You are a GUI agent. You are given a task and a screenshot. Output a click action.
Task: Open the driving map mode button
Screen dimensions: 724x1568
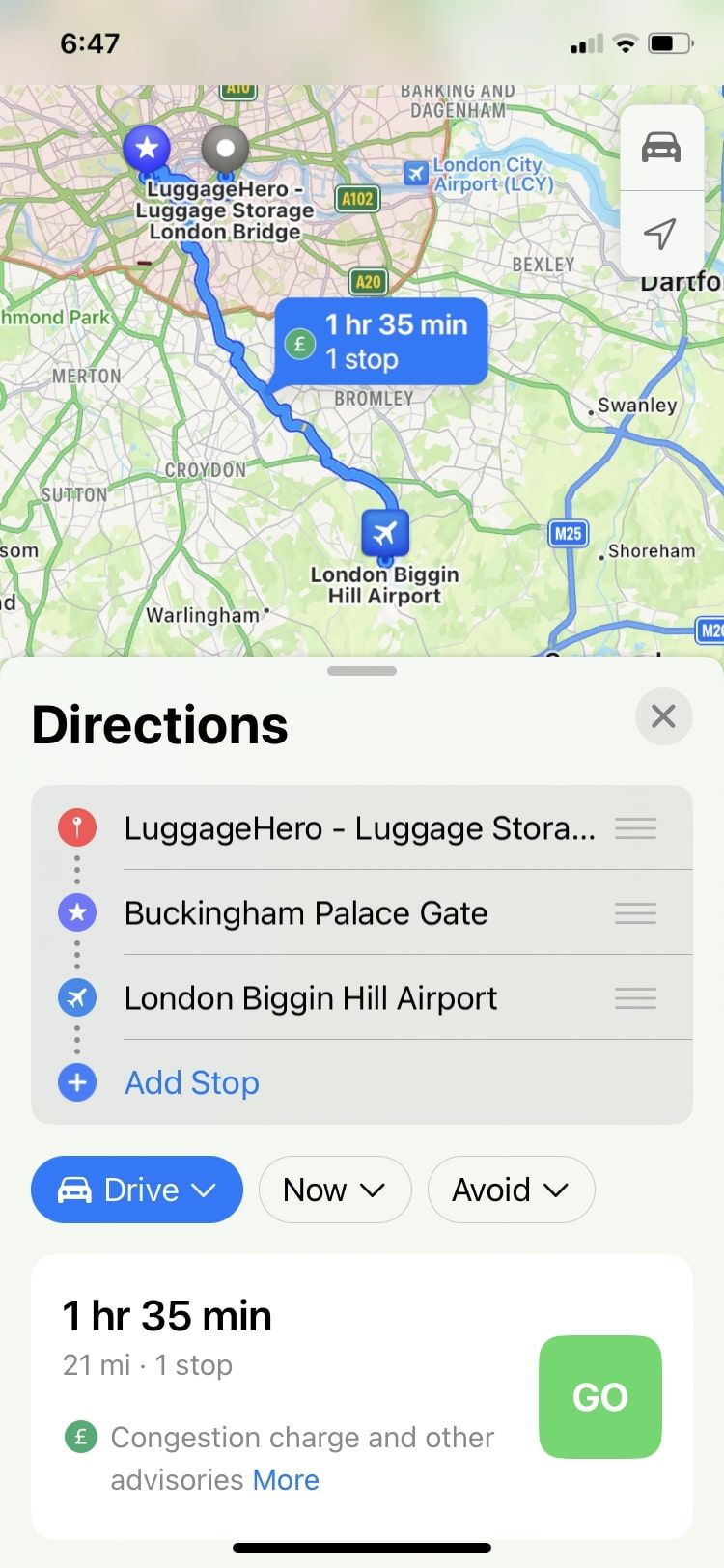point(661,149)
